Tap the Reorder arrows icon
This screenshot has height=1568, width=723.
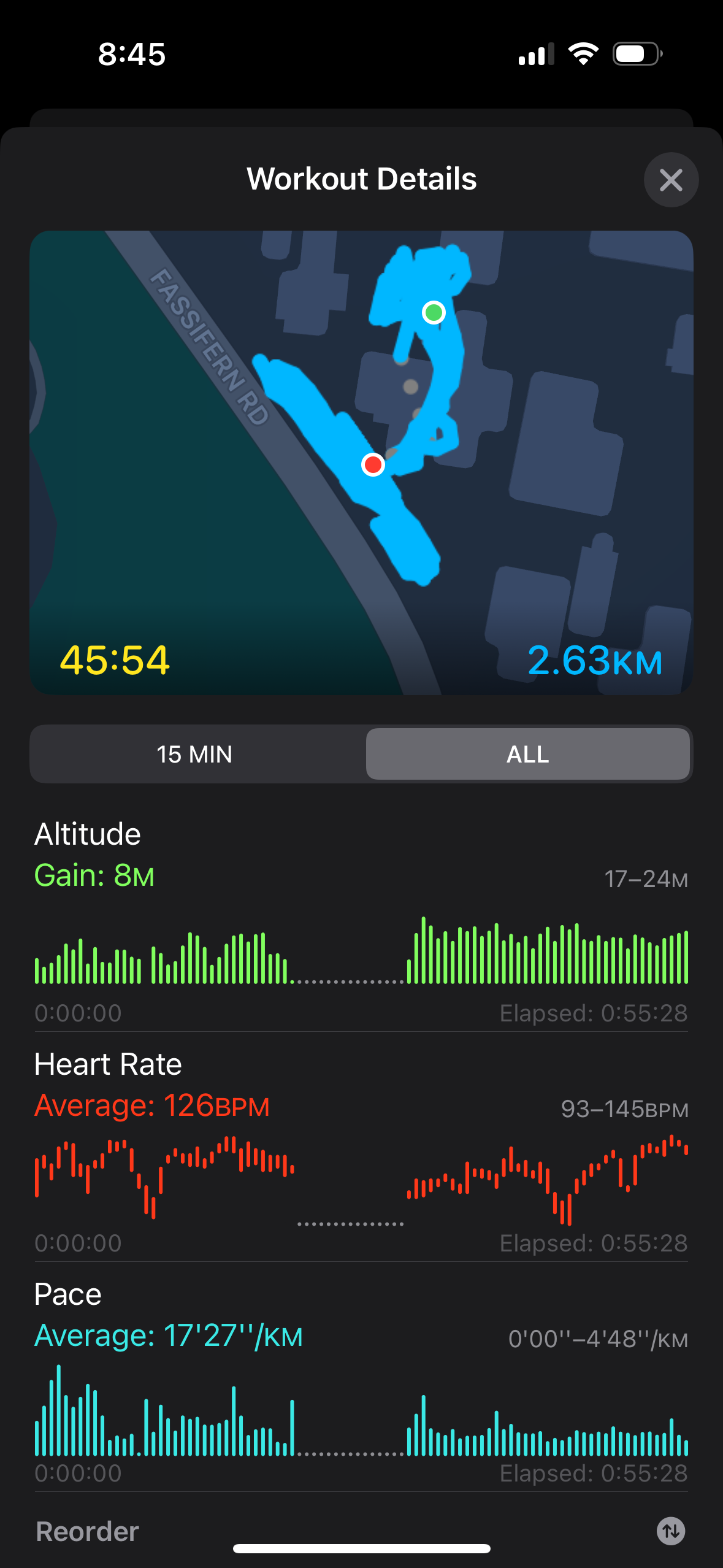coord(671,1531)
